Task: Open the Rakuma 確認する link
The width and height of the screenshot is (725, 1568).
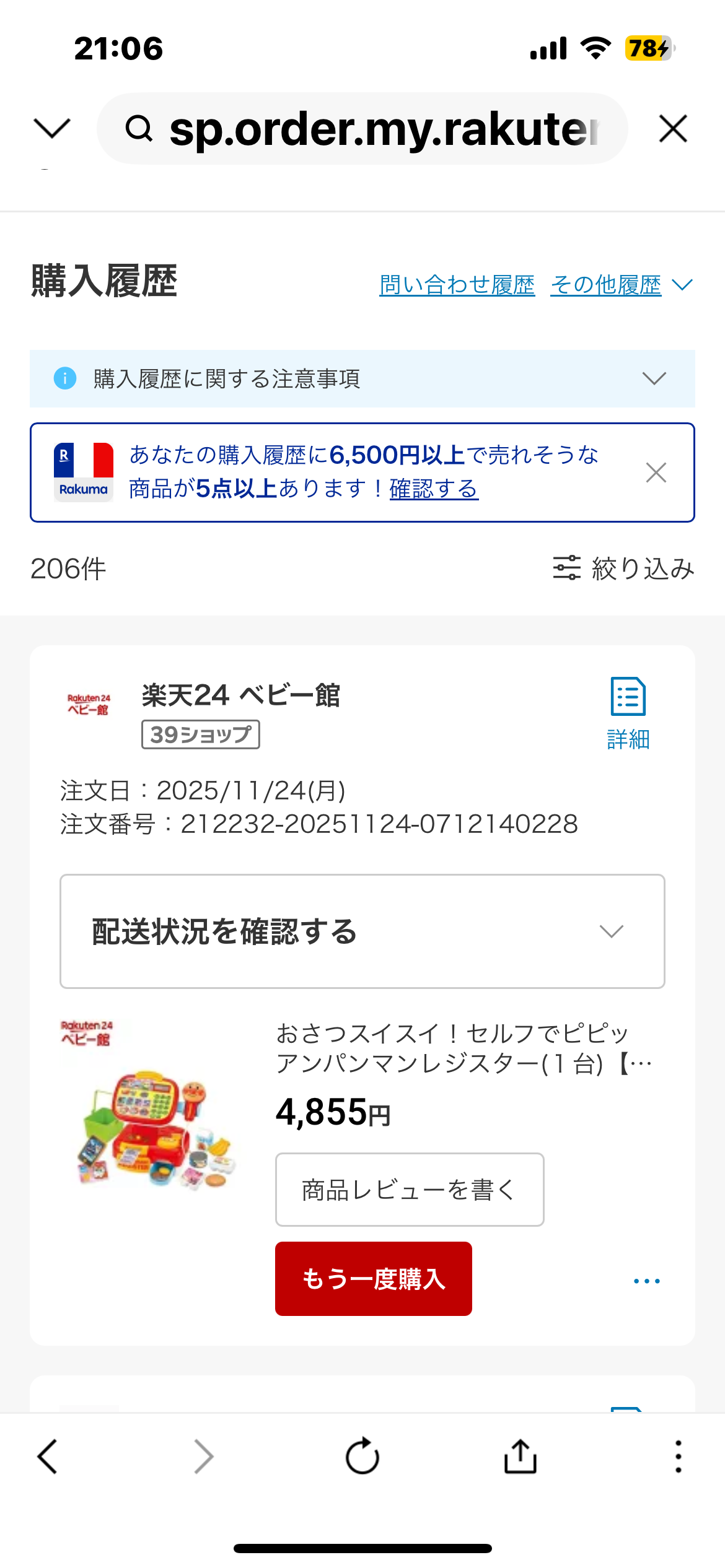Action: (x=434, y=489)
